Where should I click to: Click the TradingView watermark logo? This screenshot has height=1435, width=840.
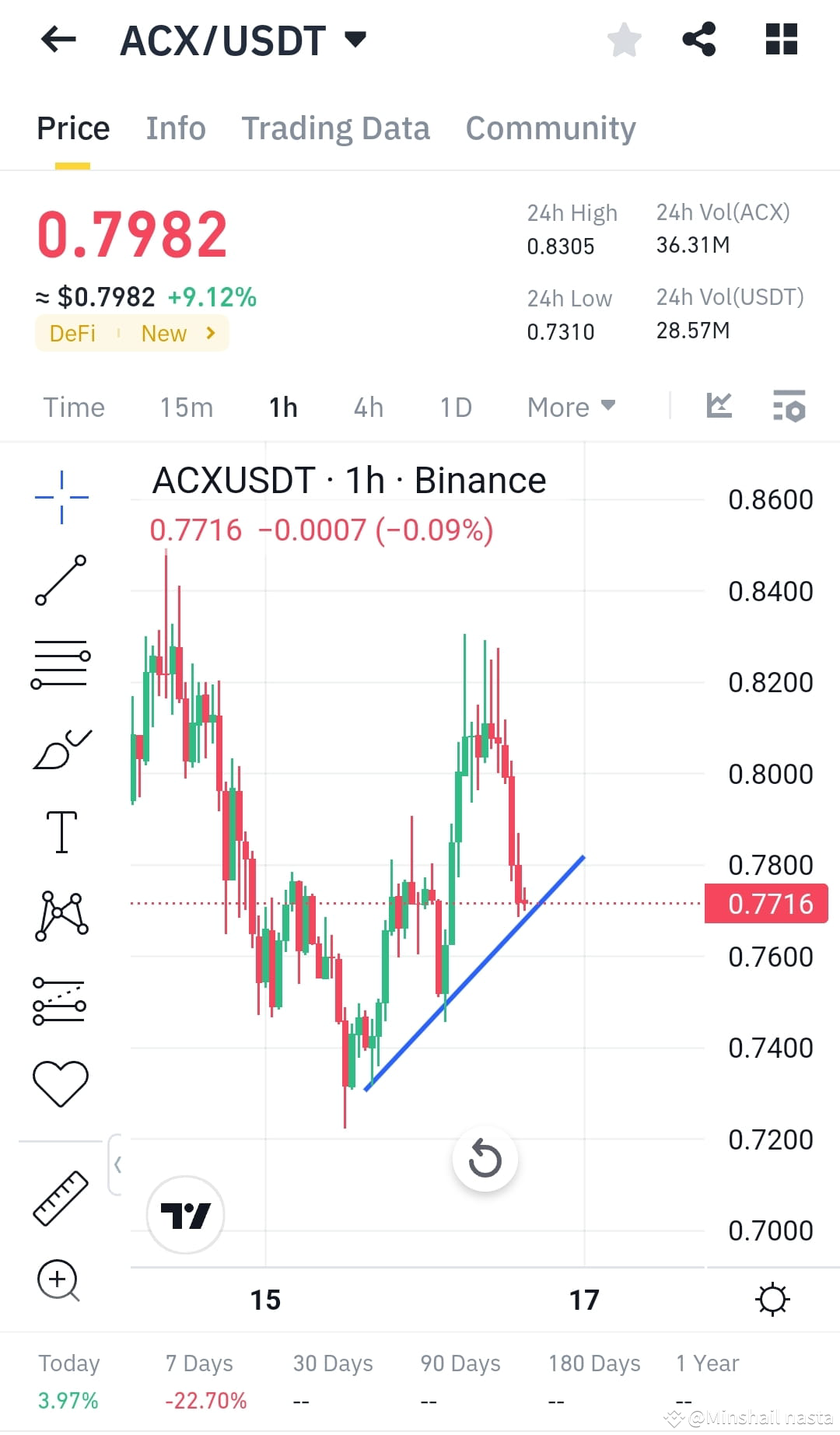click(185, 1215)
